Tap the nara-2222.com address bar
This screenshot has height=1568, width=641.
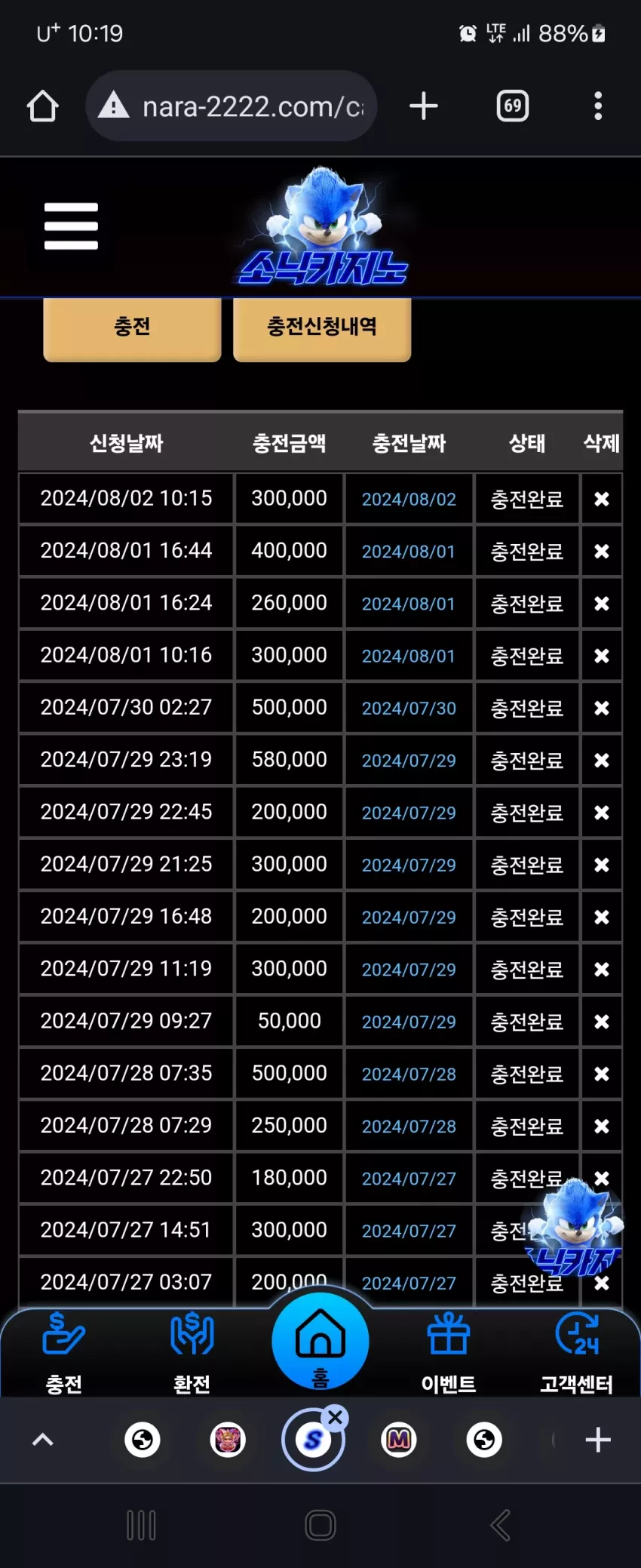pos(232,106)
